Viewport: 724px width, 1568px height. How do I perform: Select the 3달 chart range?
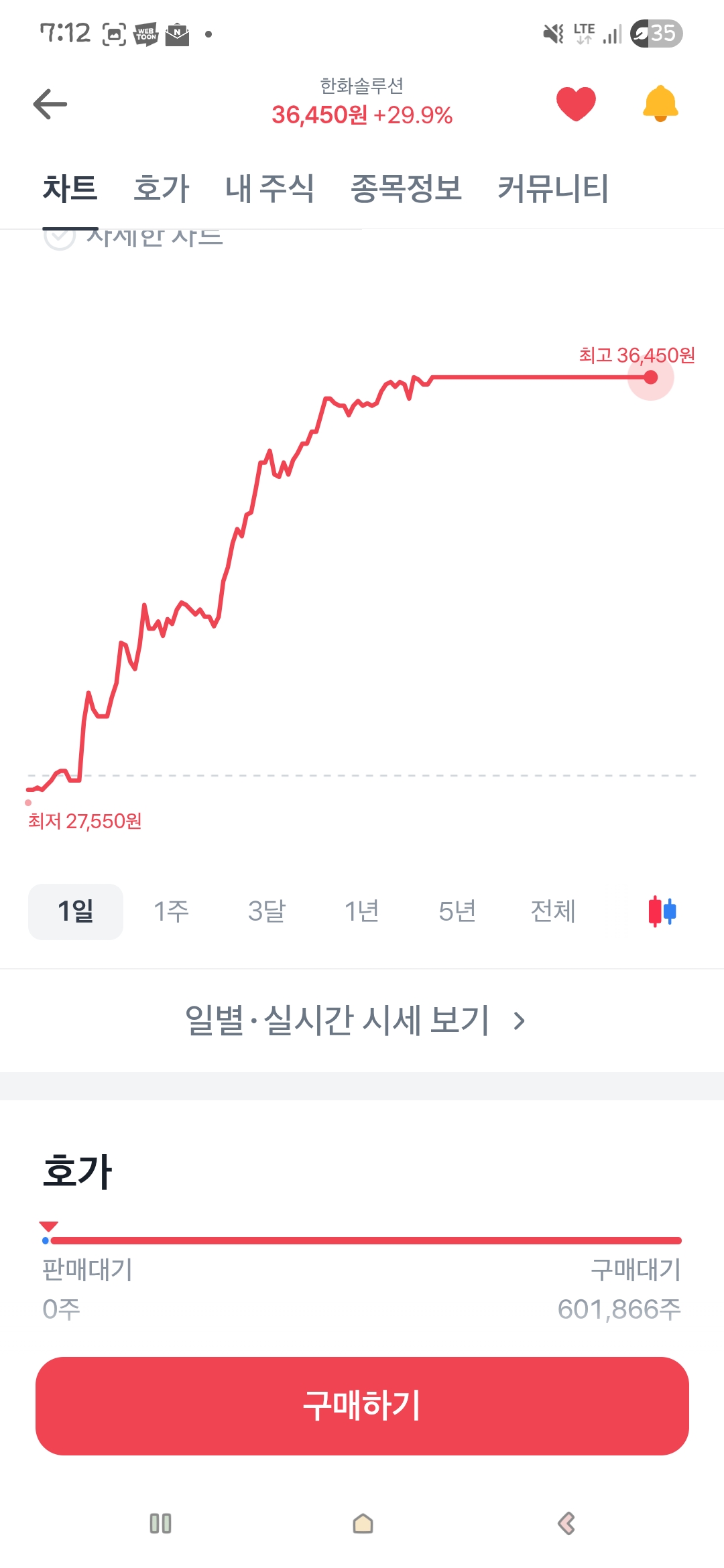coord(266,911)
